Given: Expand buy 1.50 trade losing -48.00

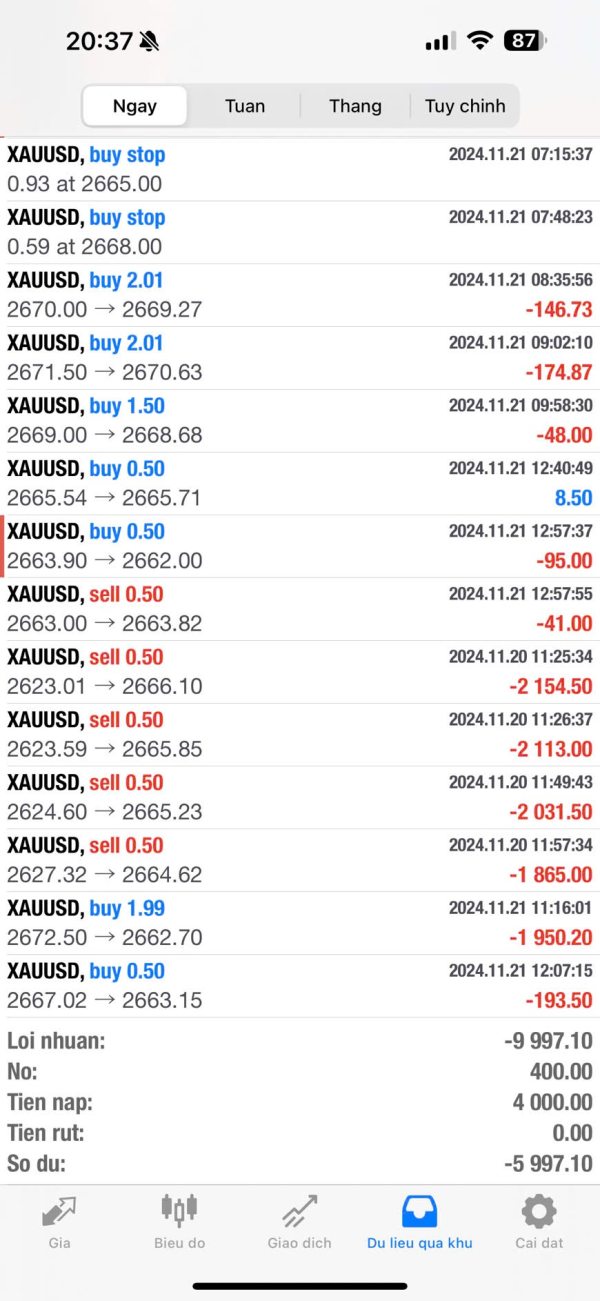Looking at the screenshot, I should click(300, 421).
